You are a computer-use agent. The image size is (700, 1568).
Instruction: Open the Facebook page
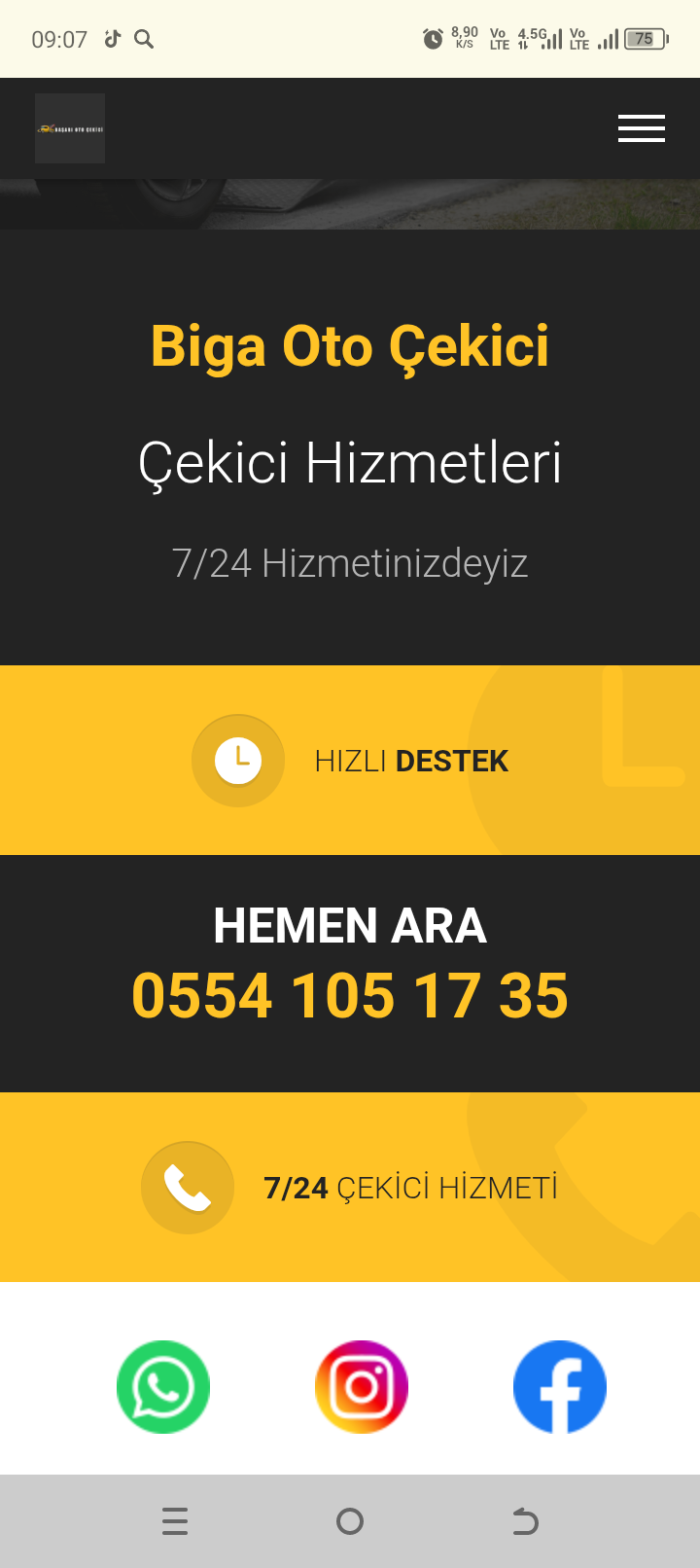tap(560, 1387)
